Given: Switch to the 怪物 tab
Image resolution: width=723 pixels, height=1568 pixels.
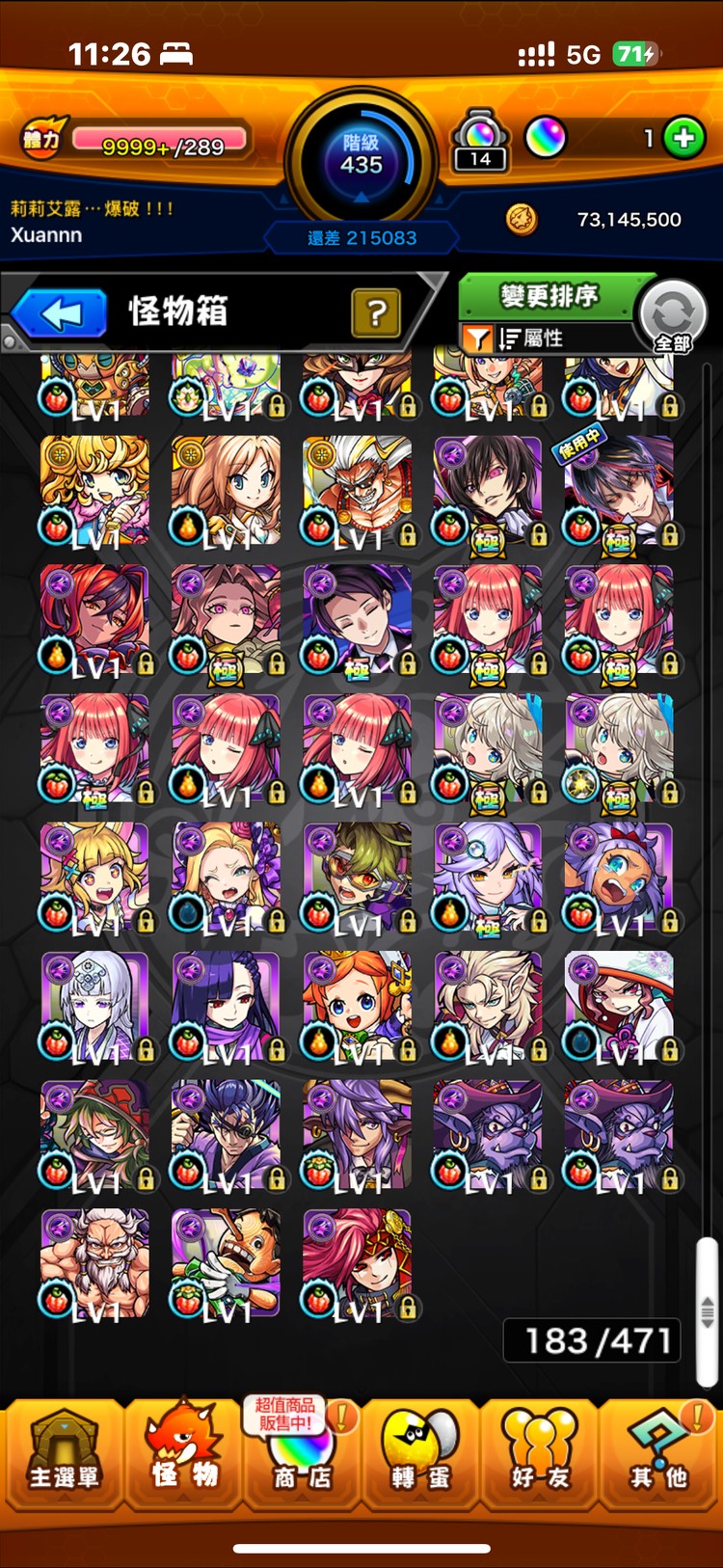Looking at the screenshot, I should click(x=183, y=1453).
